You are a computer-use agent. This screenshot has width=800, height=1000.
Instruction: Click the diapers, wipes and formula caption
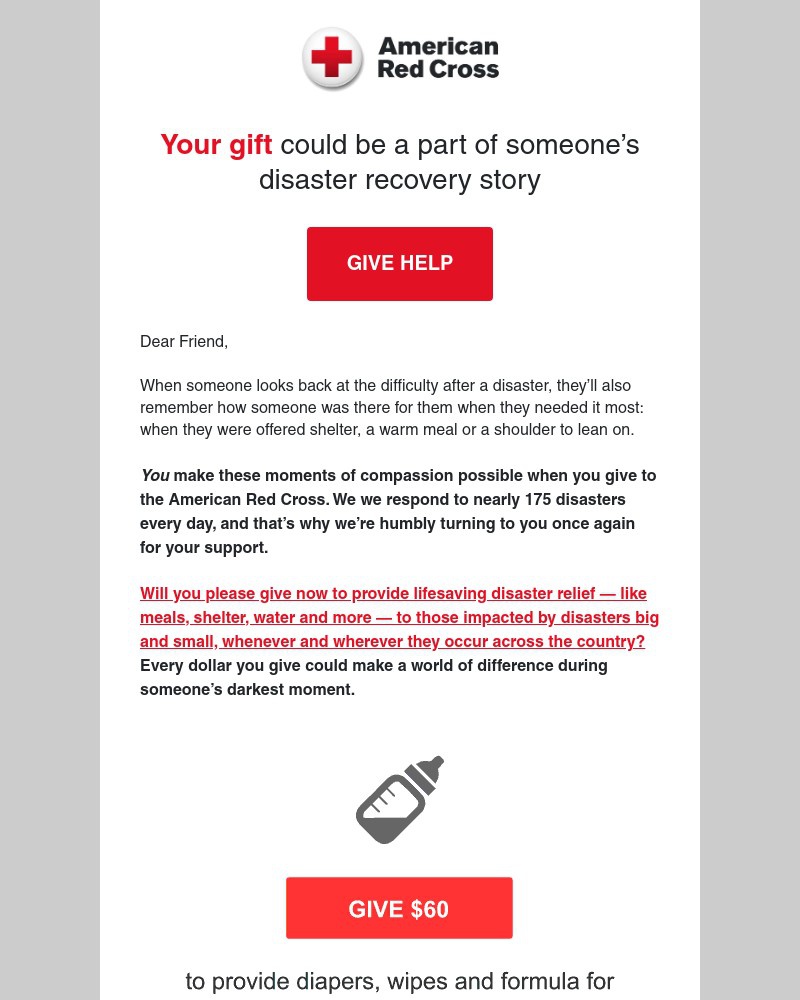pyautogui.click(x=399, y=981)
